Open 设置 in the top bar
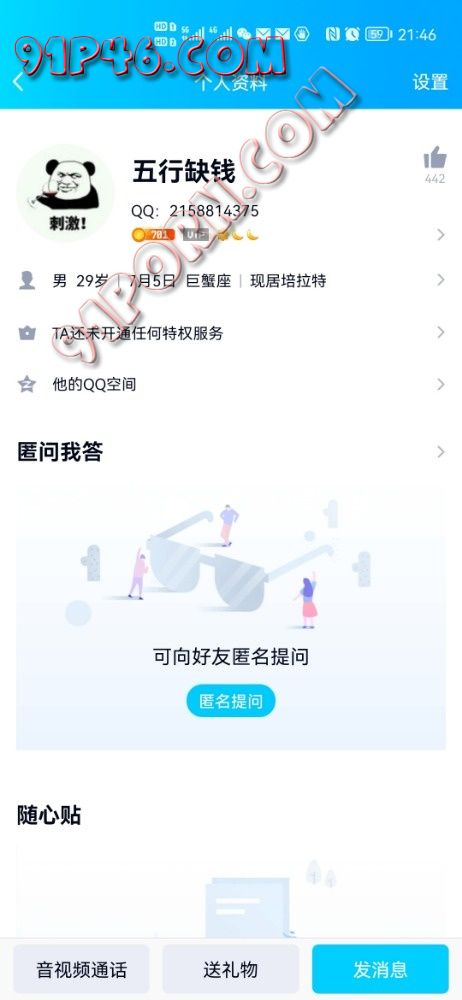 click(430, 82)
